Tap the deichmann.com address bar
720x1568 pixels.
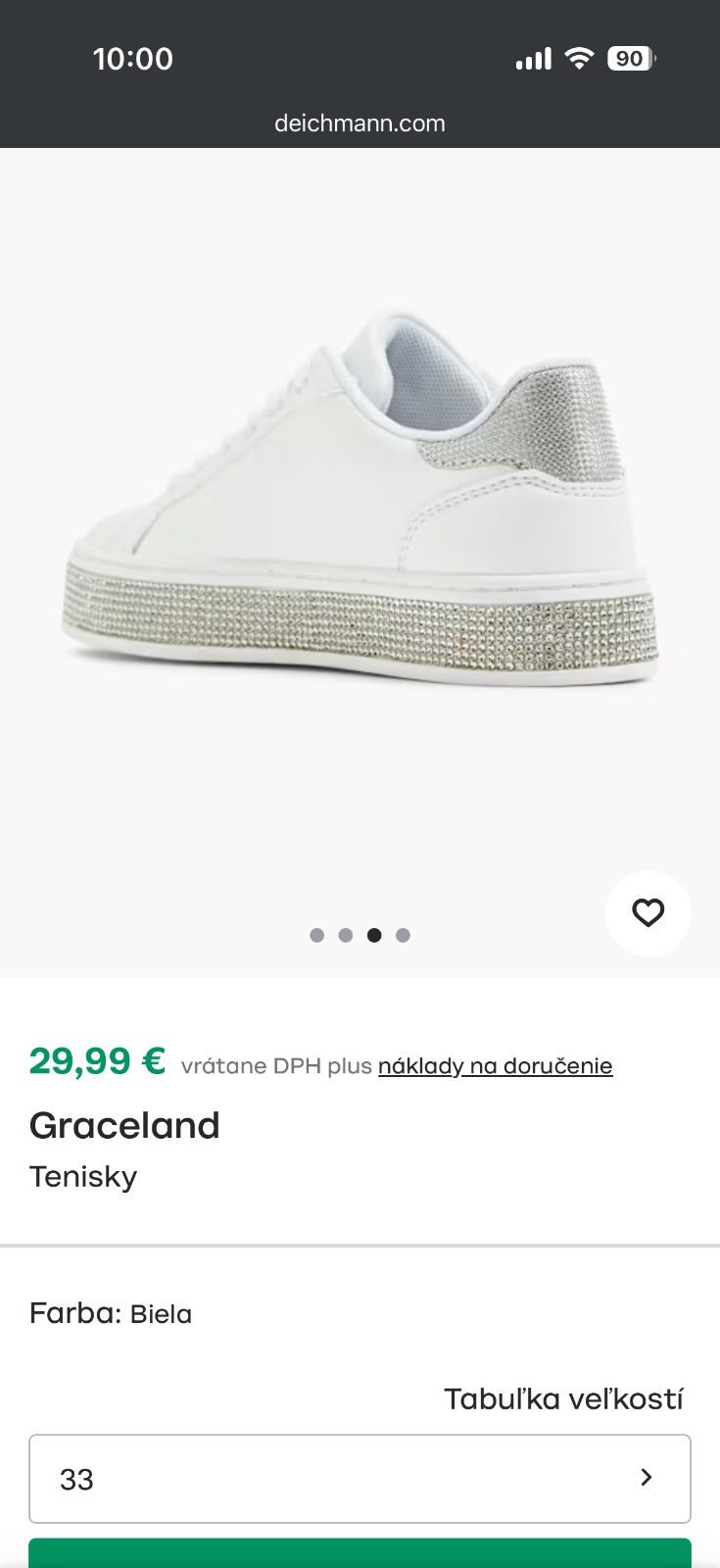pos(360,123)
